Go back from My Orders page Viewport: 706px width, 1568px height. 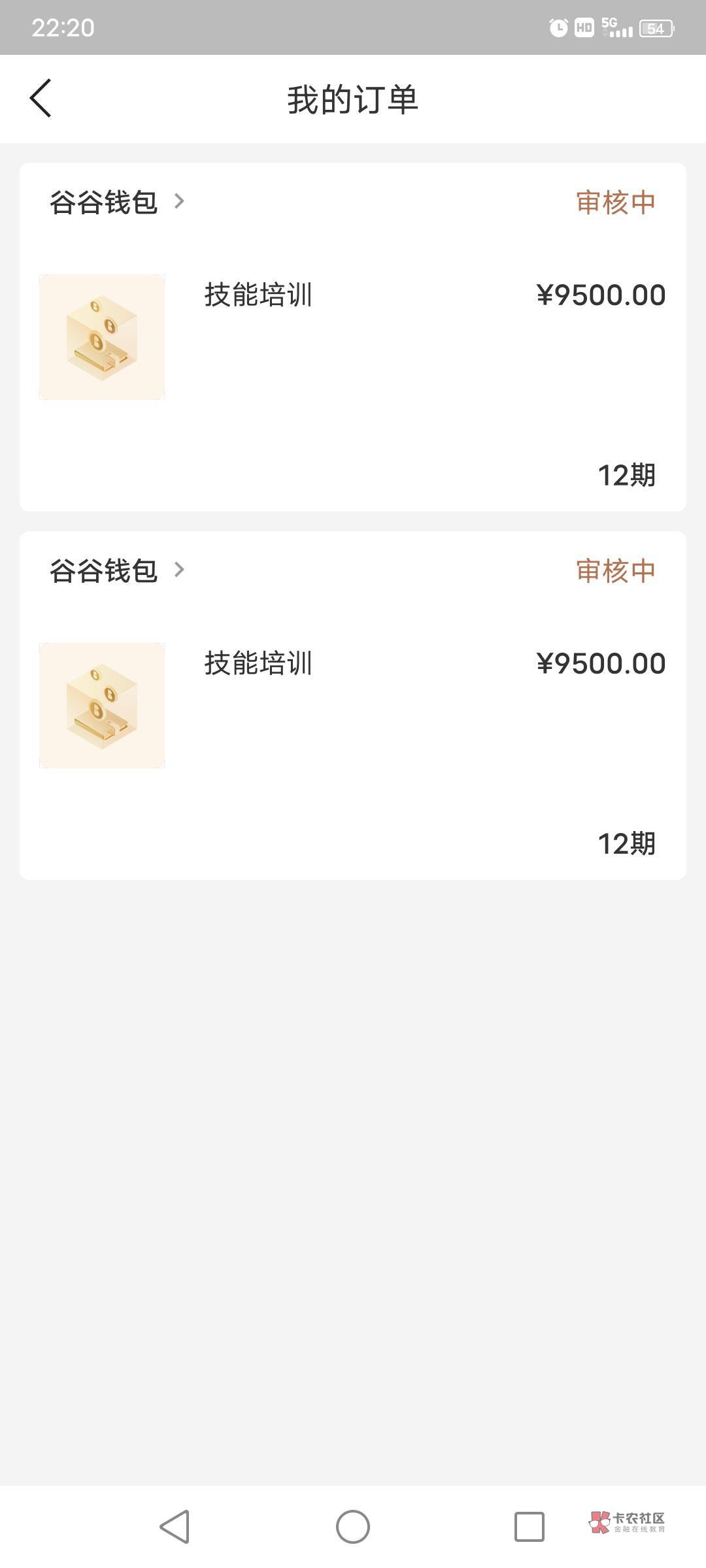[x=41, y=99]
